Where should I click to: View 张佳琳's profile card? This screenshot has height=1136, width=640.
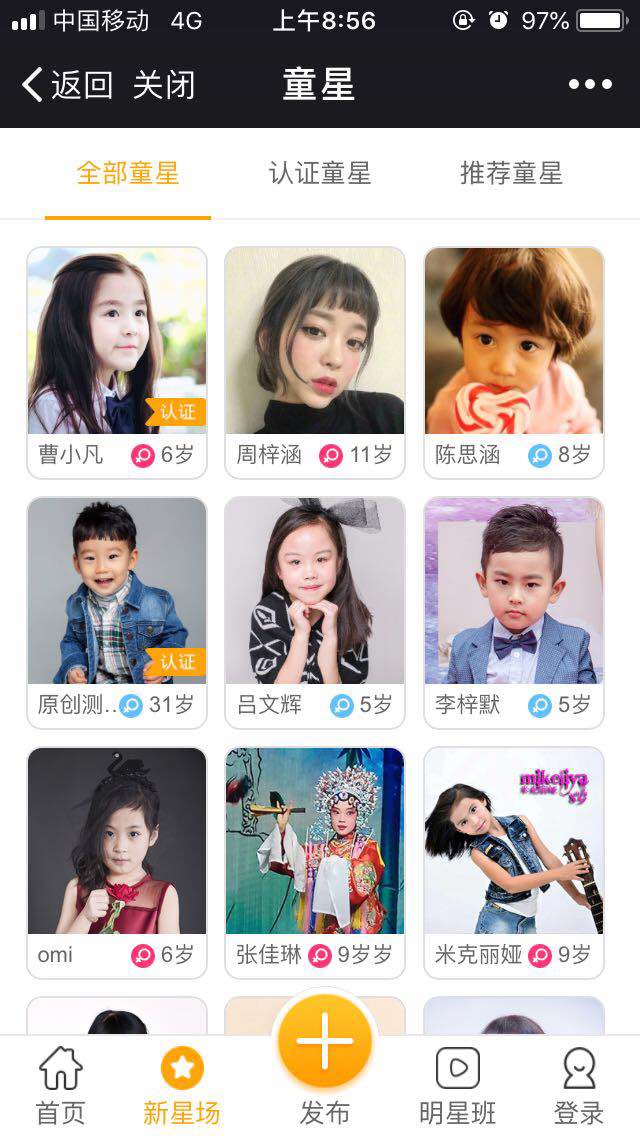tap(315, 862)
